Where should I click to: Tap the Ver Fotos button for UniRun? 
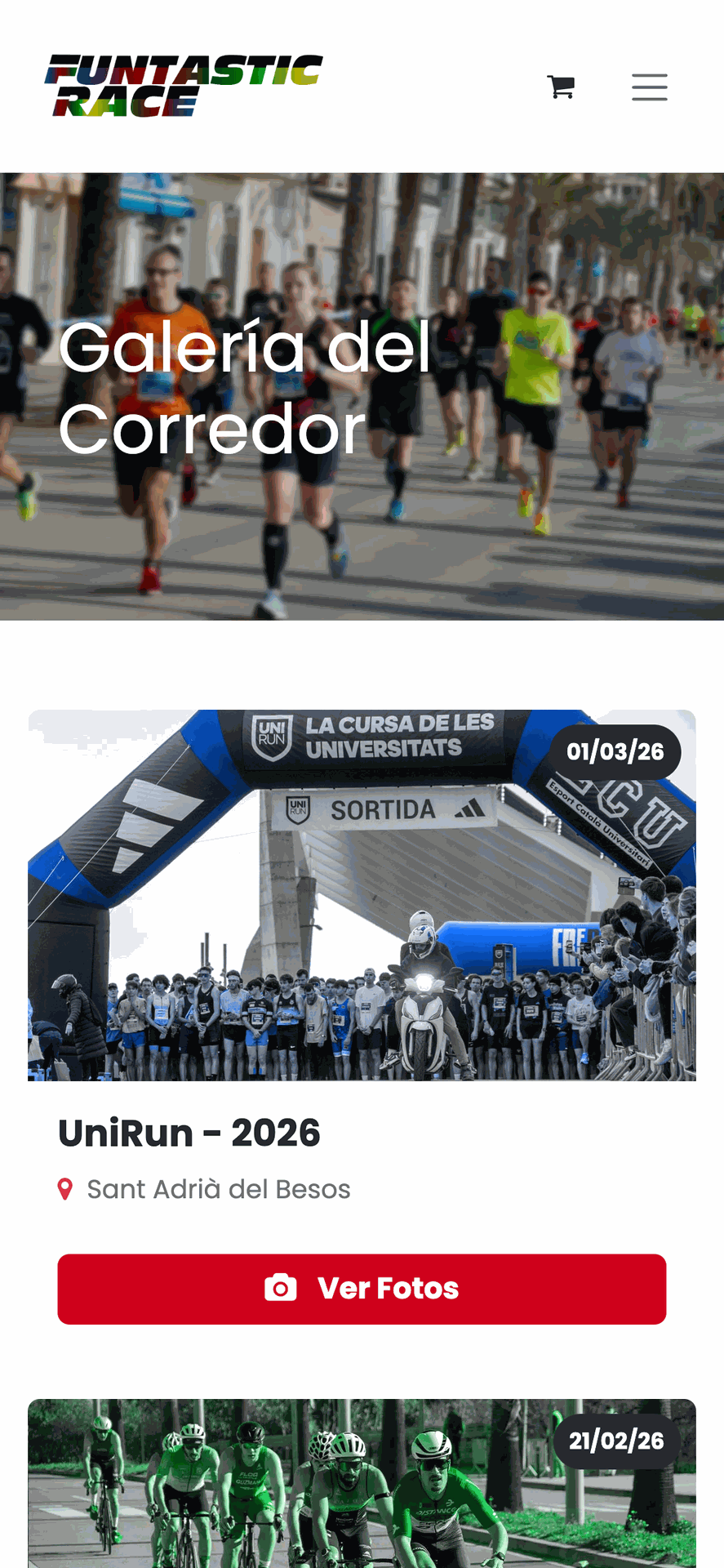pos(362,1289)
